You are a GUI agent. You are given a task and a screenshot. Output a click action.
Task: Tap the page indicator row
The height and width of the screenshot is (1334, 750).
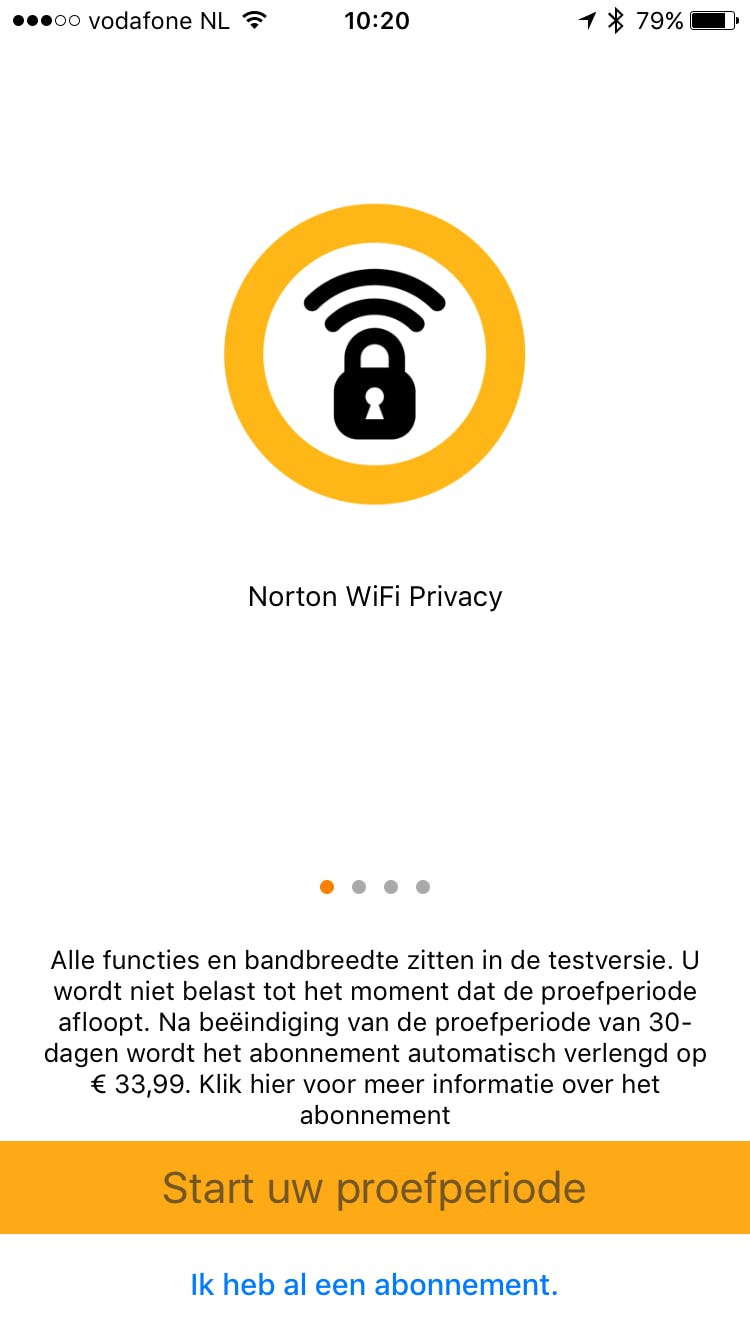(x=375, y=886)
